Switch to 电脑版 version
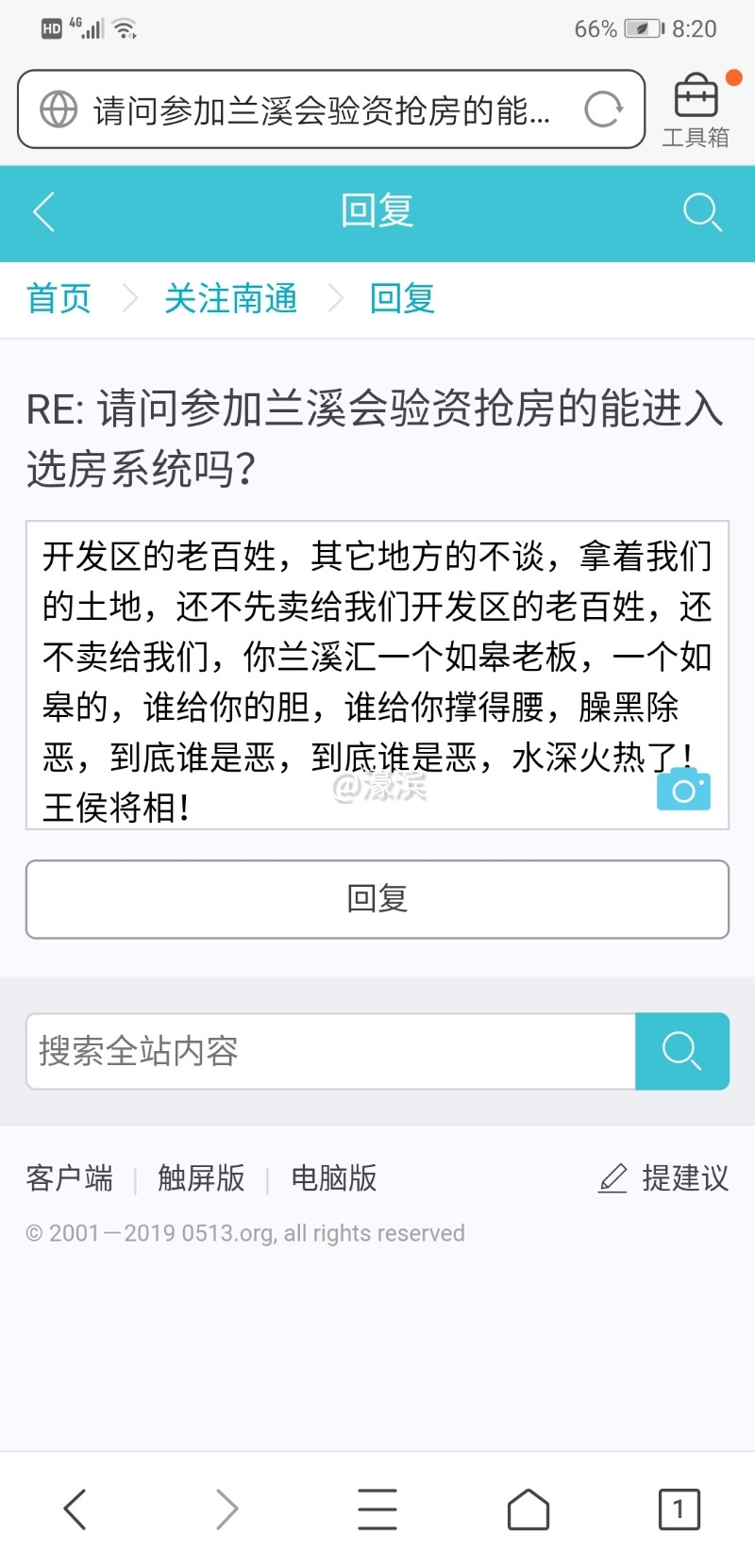 pyautogui.click(x=334, y=1178)
